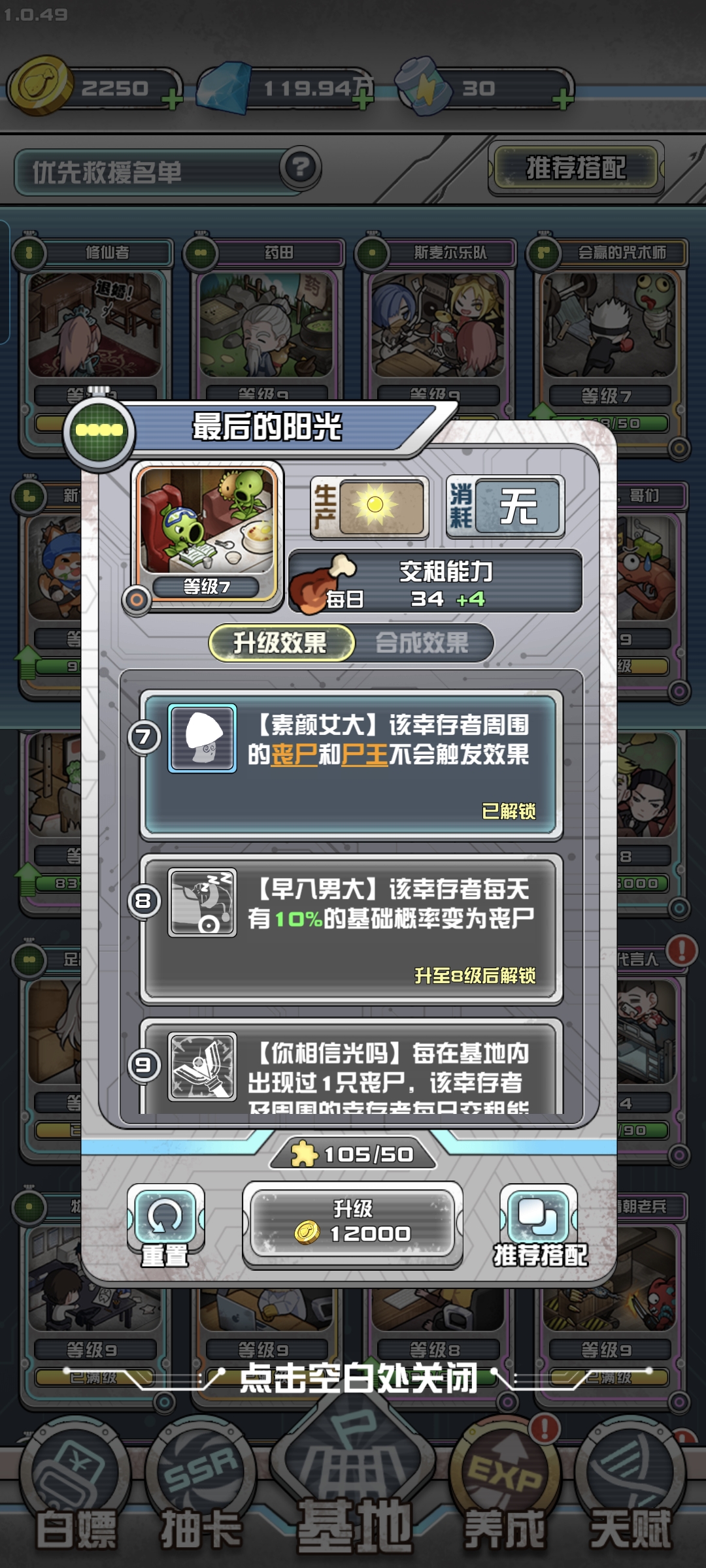Switch to the 合成效果 tab

pos(422,643)
